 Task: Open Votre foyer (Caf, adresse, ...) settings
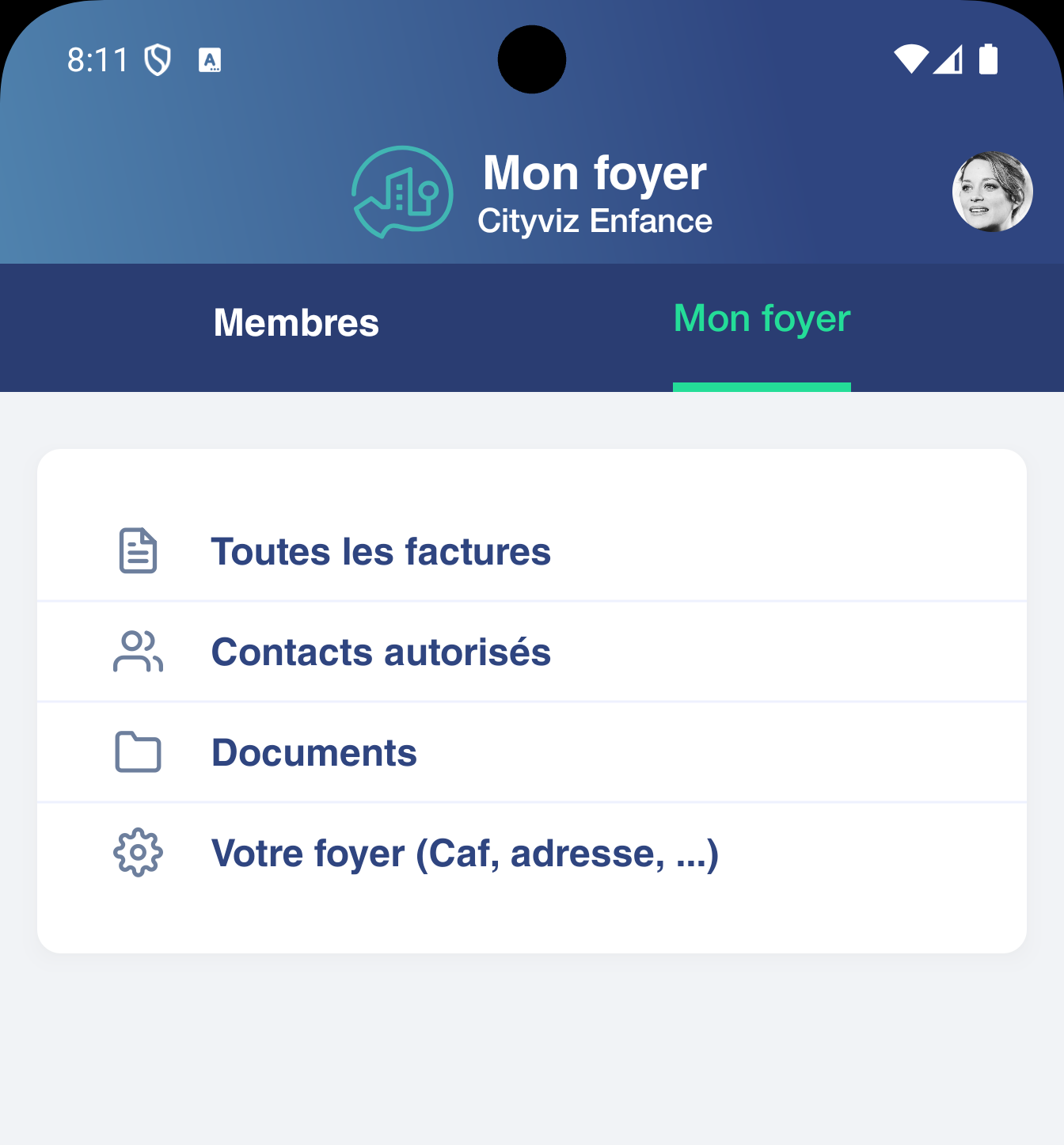(x=465, y=854)
